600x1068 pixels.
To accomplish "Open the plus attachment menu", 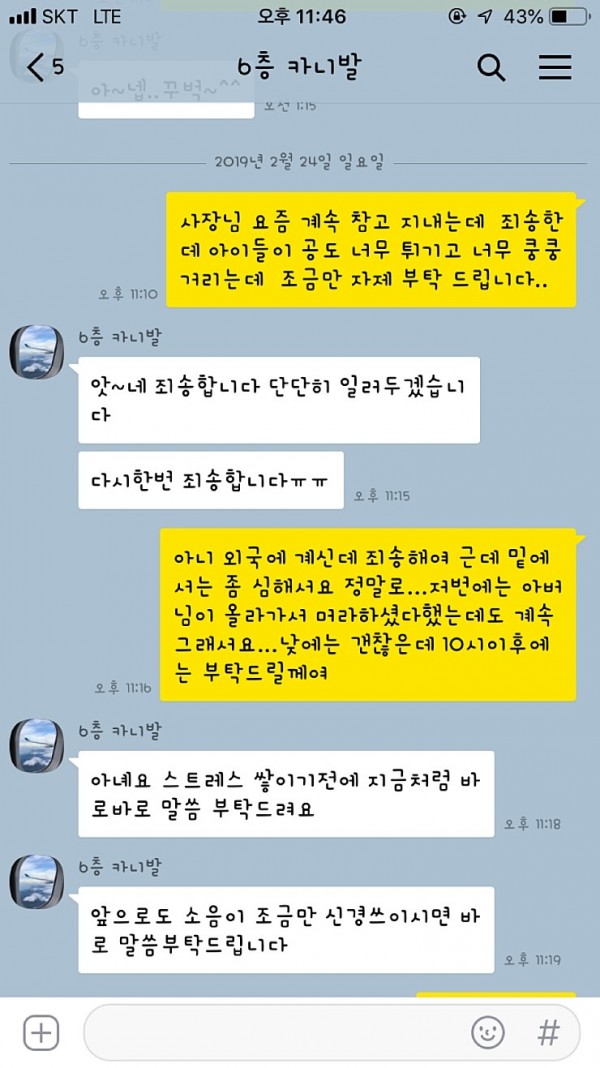I will pos(41,1032).
